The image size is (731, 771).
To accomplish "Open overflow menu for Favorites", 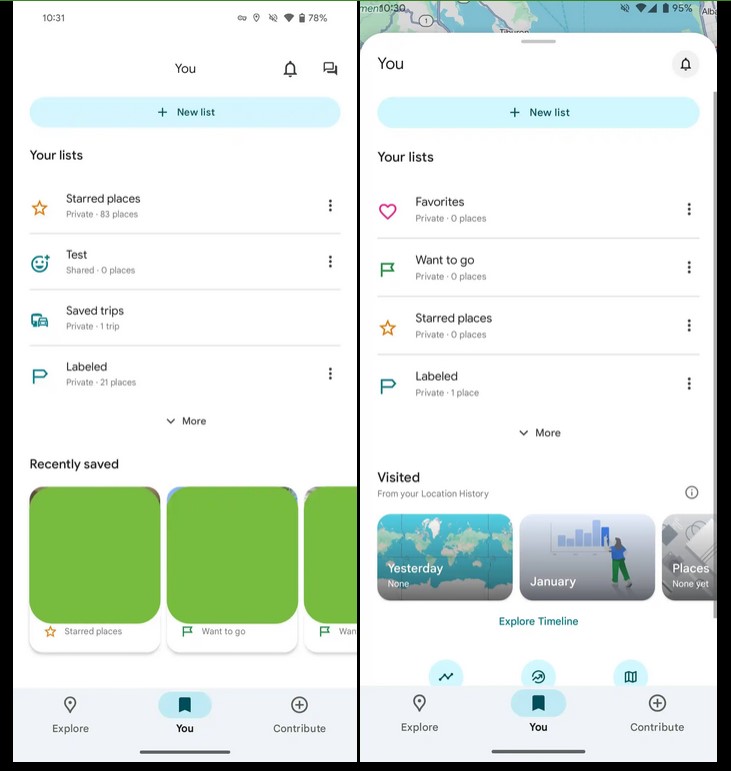I will tap(688, 209).
